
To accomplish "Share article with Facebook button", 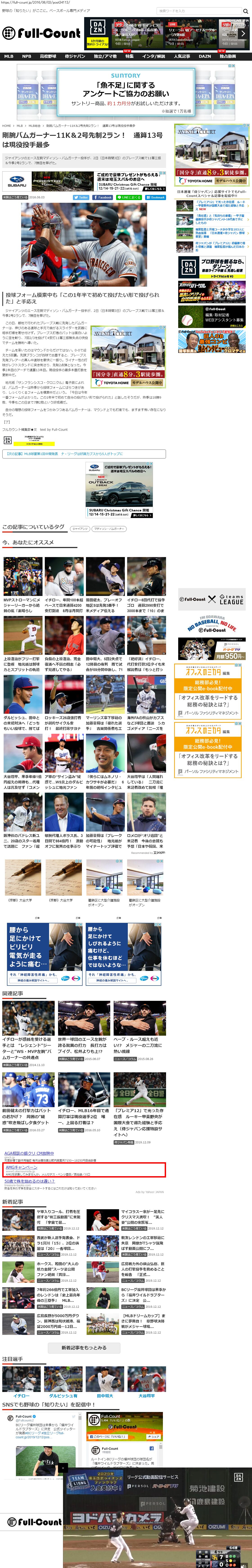I will tap(103, 197).
